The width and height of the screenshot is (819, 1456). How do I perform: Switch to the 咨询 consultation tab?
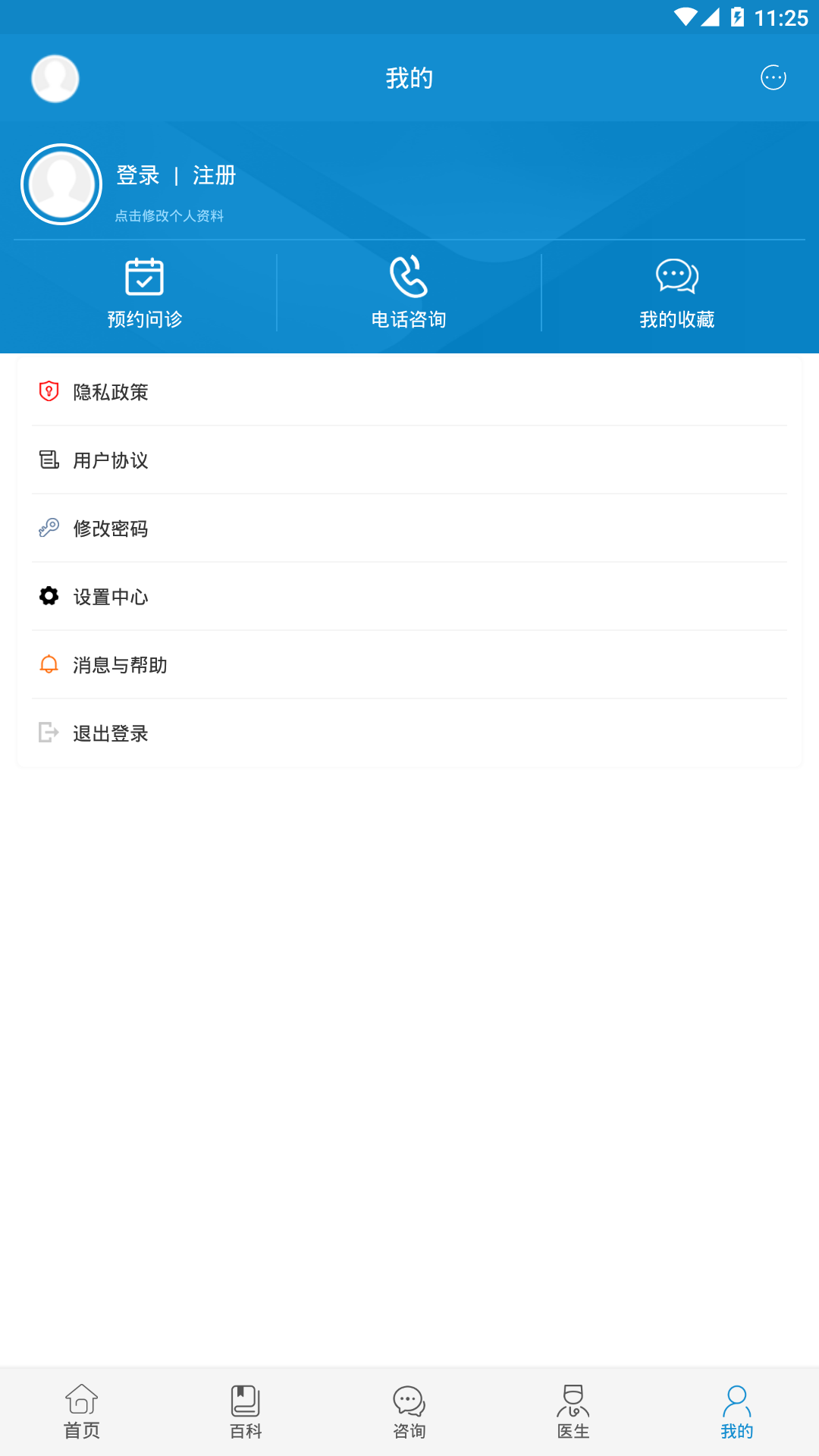409,1412
